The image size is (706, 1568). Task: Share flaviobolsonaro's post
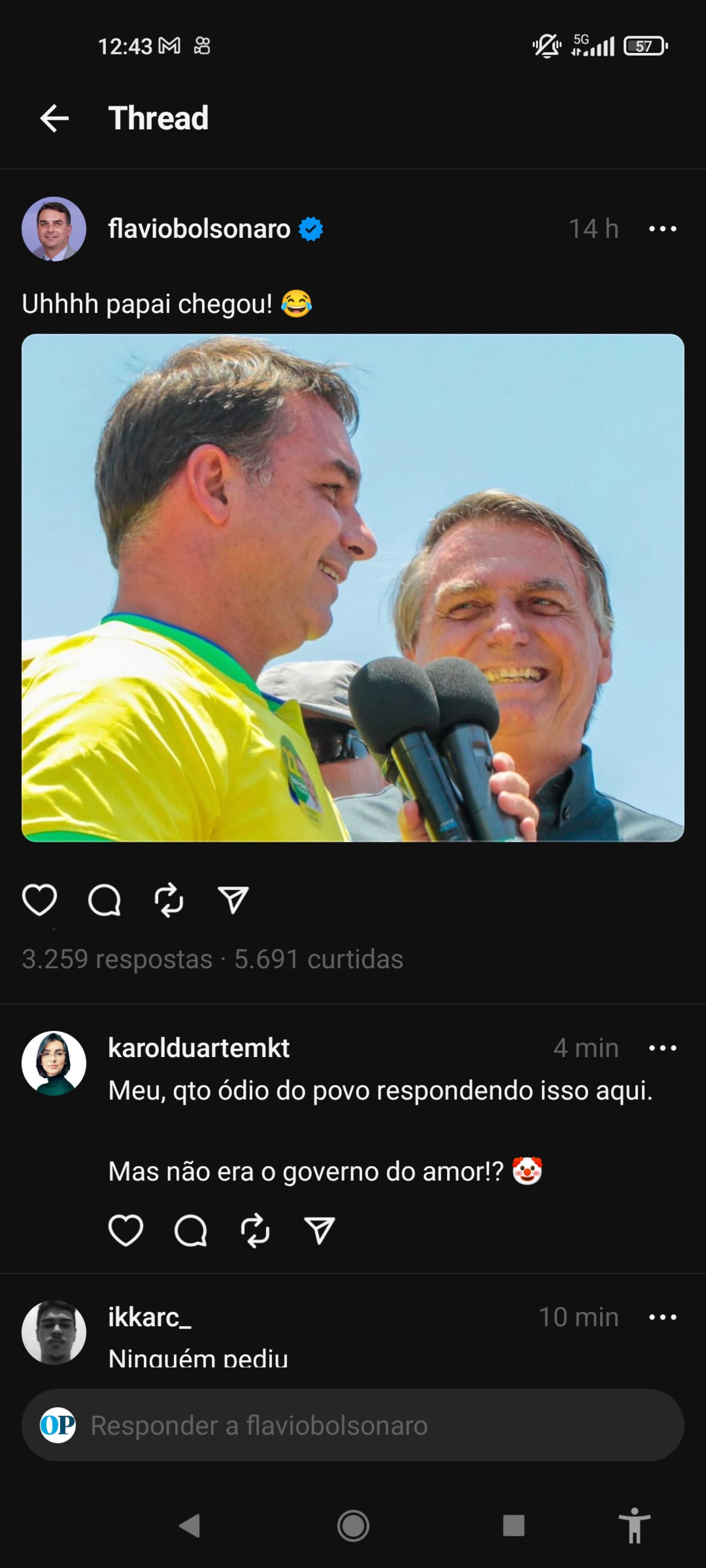233,900
